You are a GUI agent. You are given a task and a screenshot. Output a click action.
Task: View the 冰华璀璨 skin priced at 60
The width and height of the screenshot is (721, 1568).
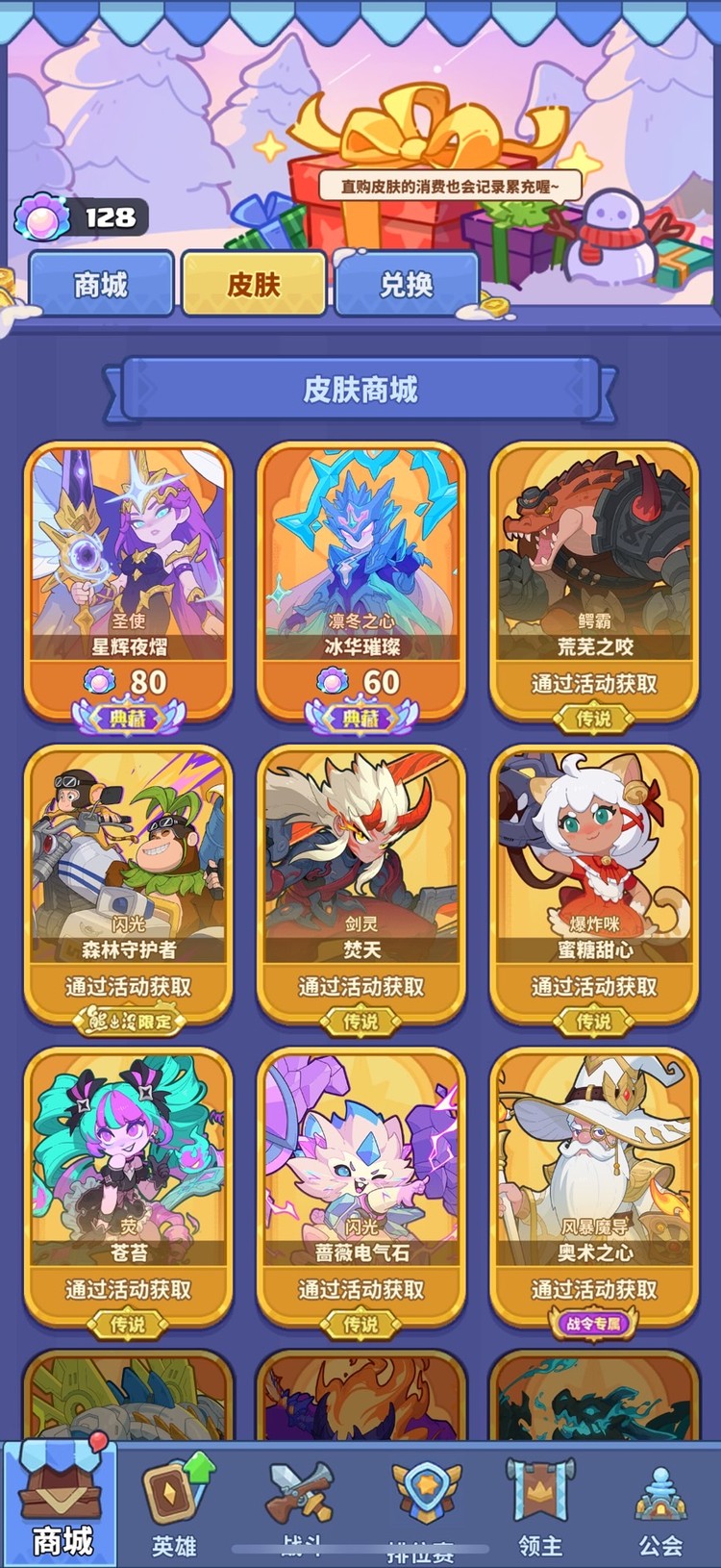click(x=361, y=577)
